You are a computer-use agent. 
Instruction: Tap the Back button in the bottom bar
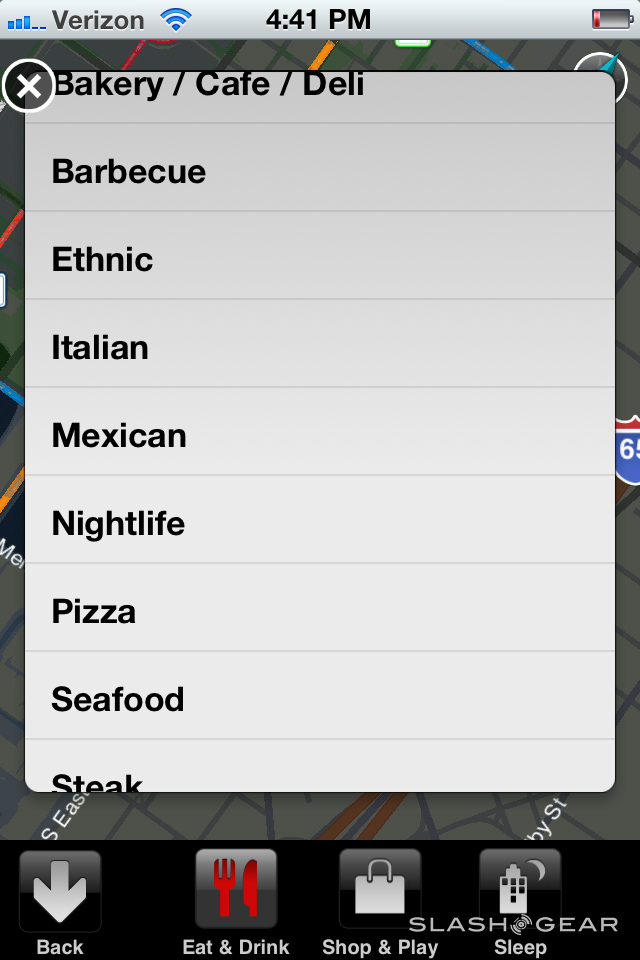(x=60, y=900)
